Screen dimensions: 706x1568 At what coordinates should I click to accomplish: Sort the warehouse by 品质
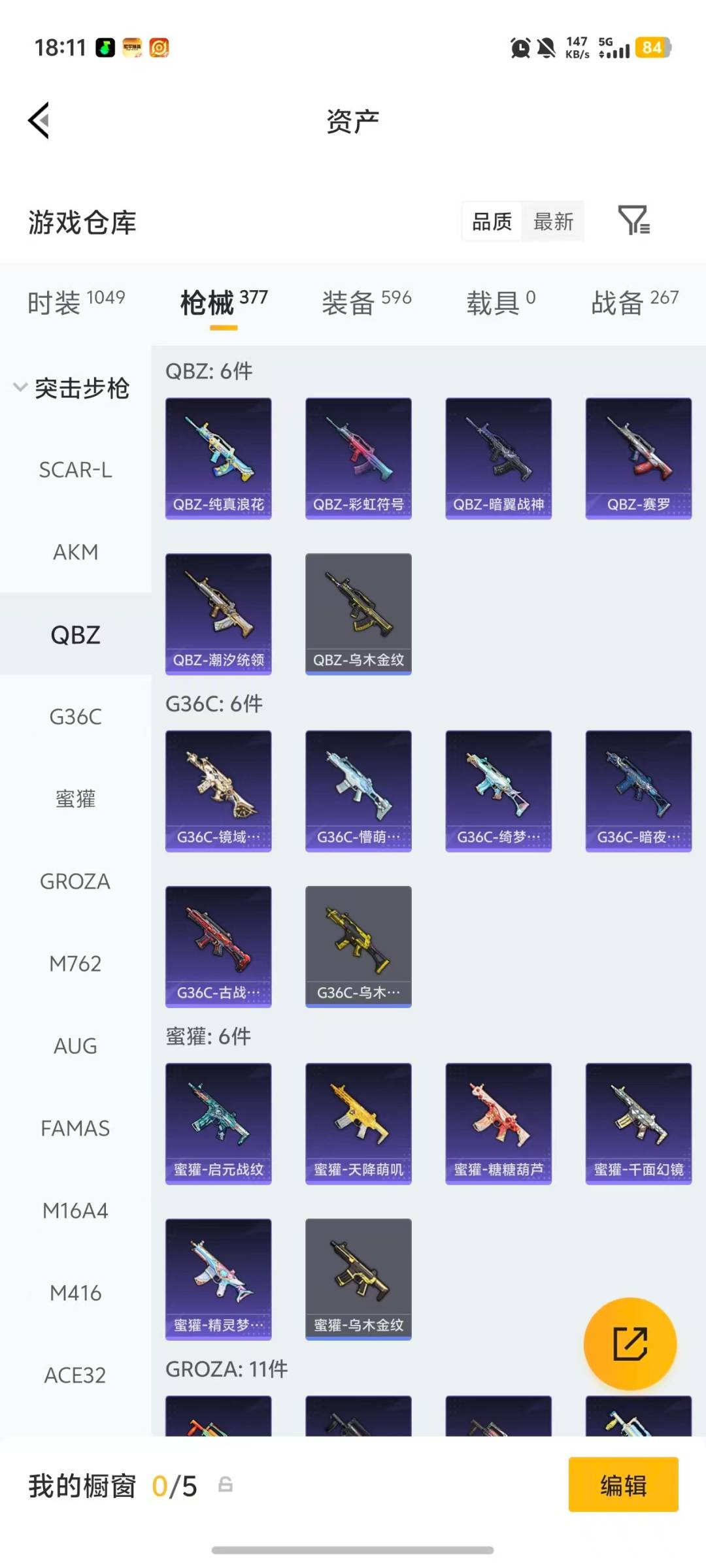(492, 221)
